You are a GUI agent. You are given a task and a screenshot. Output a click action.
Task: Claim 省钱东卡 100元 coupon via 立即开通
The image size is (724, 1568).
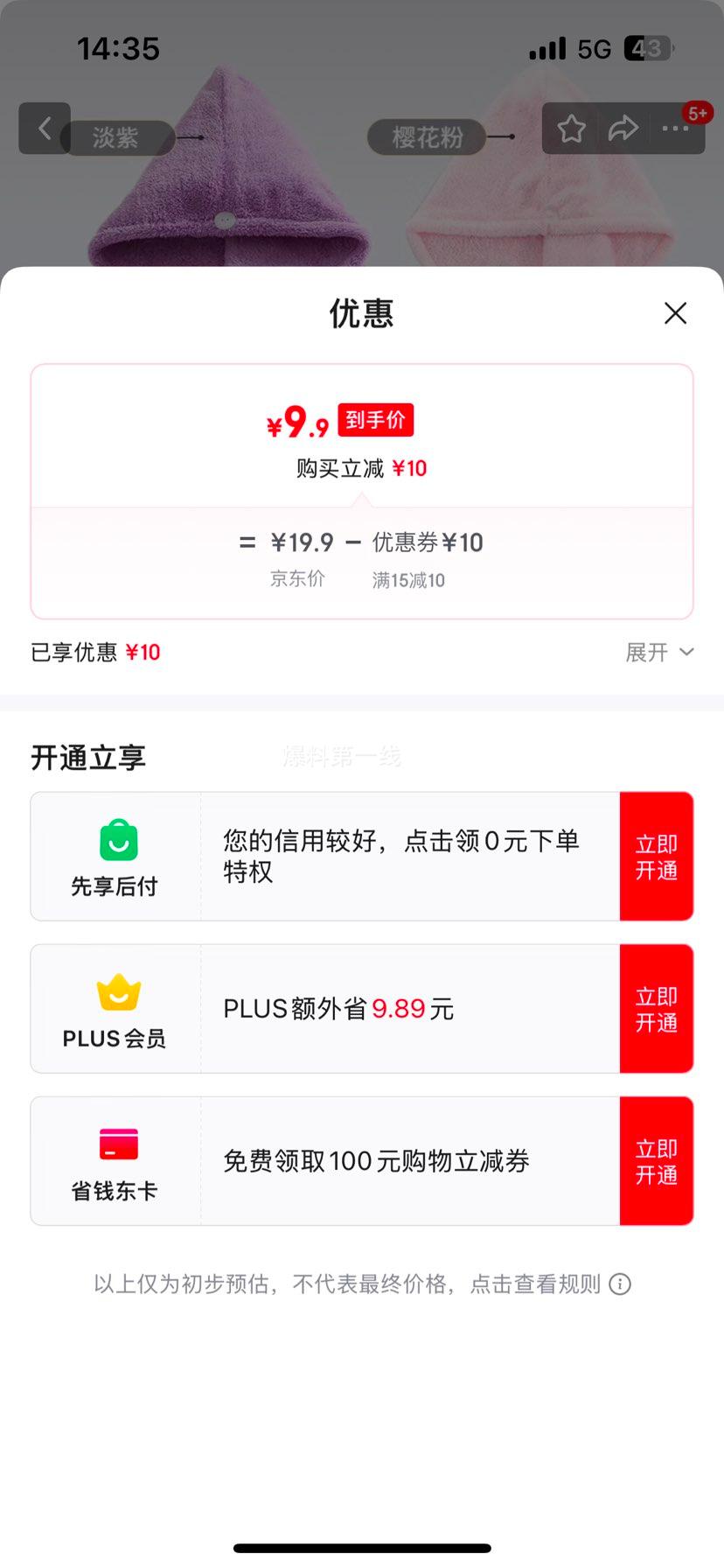pyautogui.click(x=657, y=1161)
